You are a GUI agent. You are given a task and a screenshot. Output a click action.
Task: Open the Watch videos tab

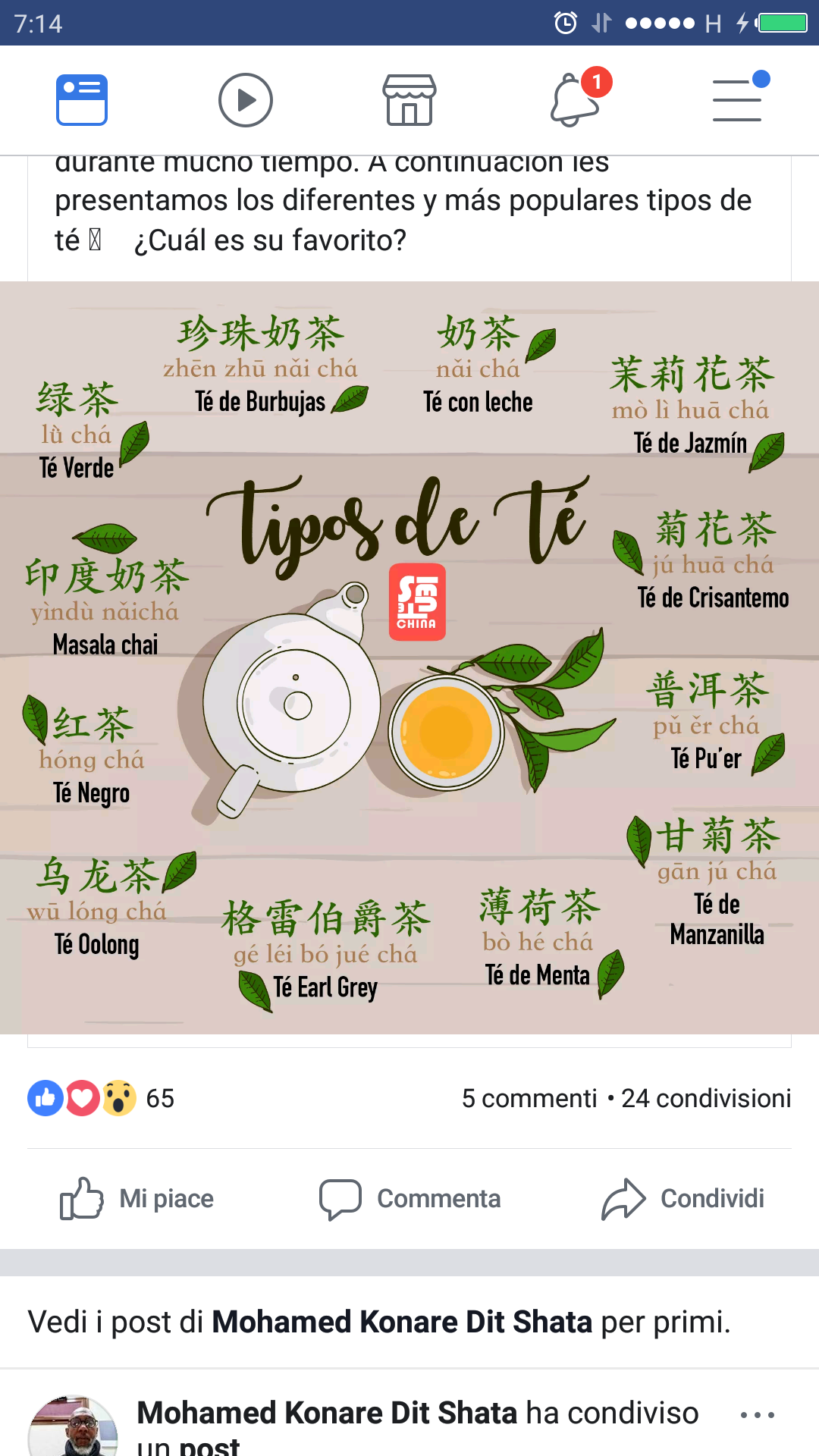[245, 100]
